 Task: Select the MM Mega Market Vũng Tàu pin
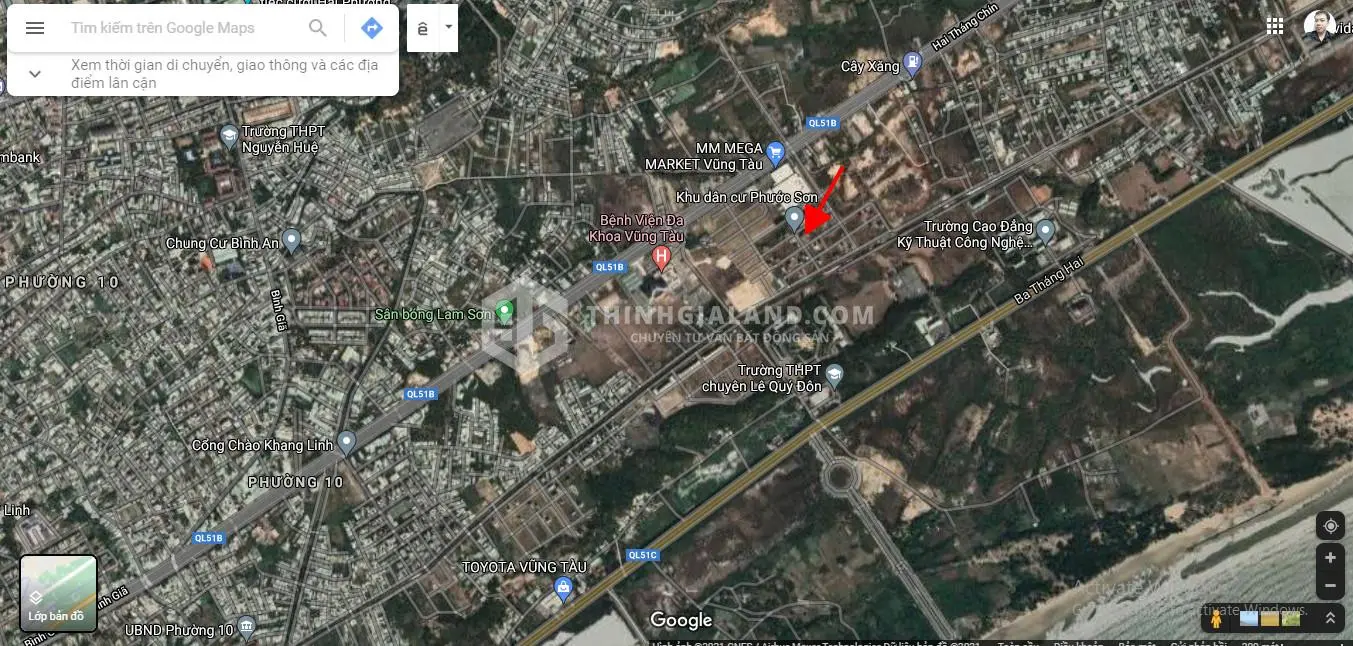click(776, 153)
